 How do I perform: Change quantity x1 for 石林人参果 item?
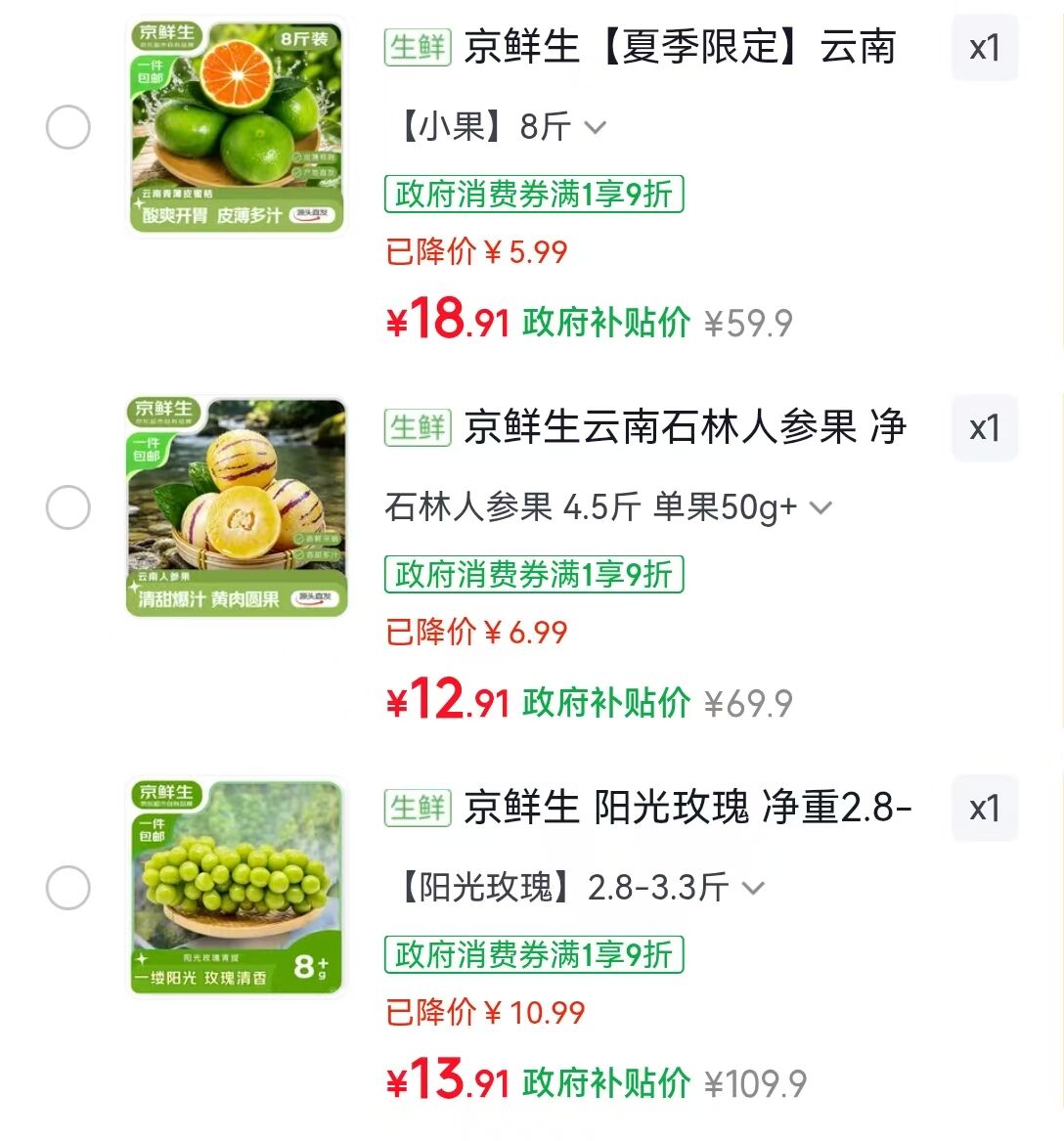click(x=984, y=428)
